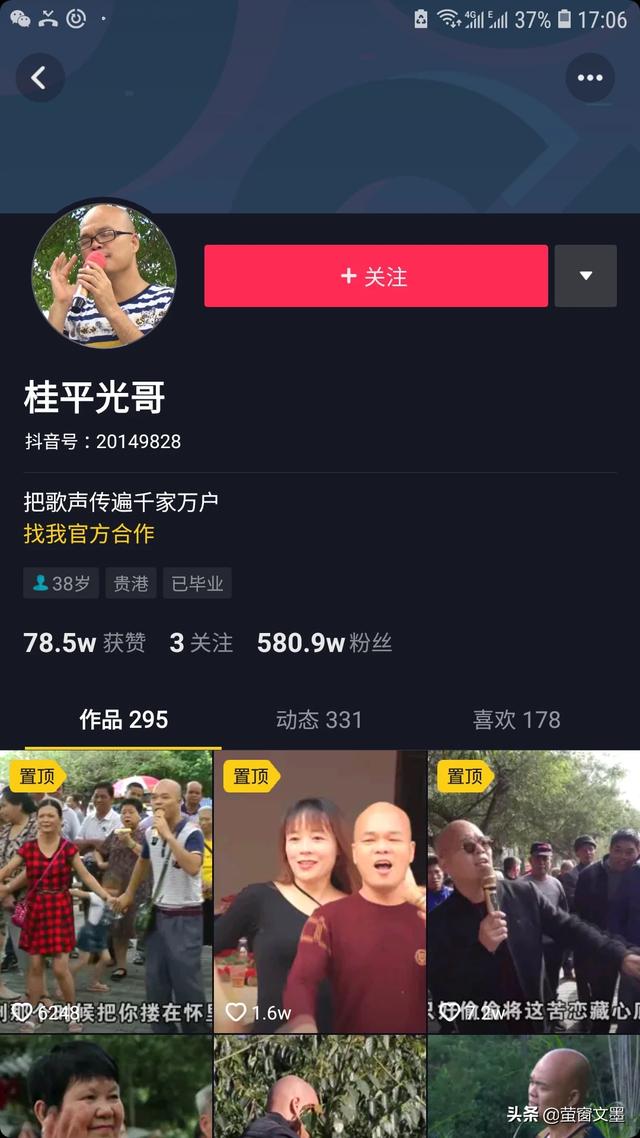Open the three-dot overflow menu
Image resolution: width=640 pixels, height=1138 pixels.
(x=590, y=78)
